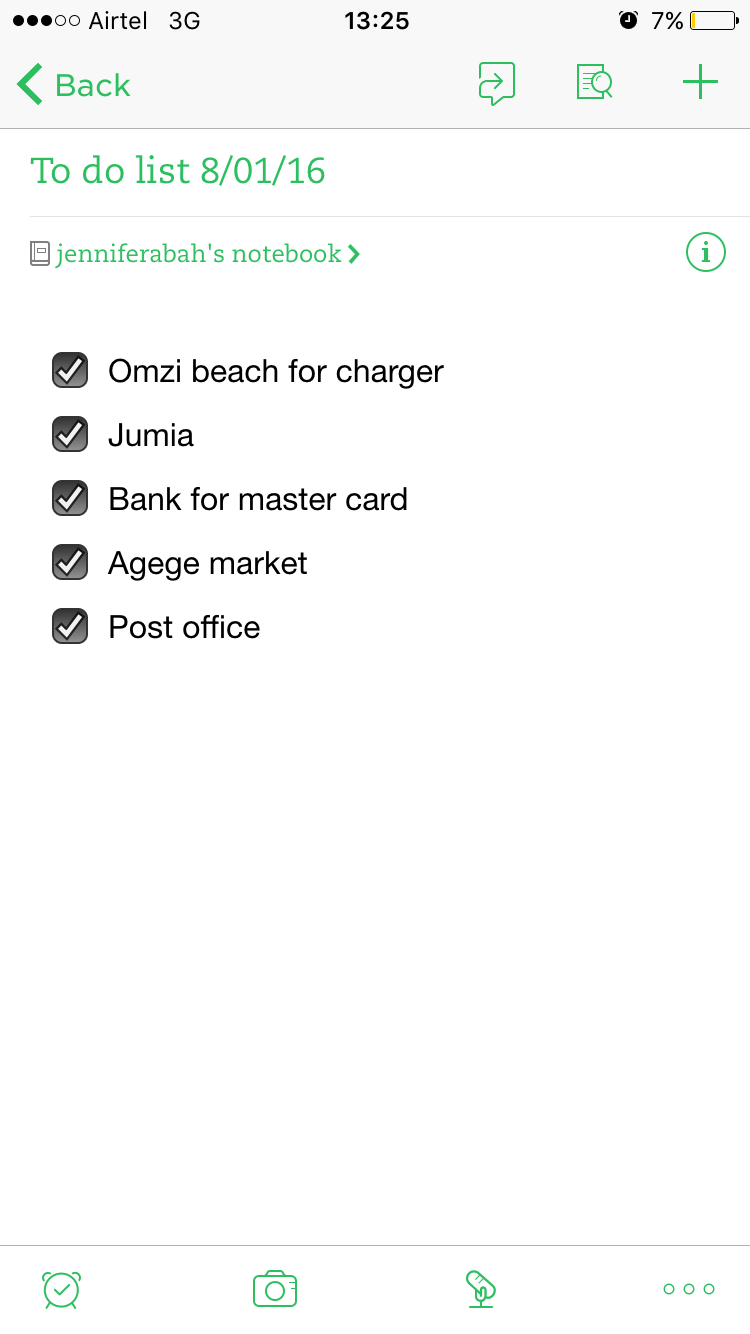Uncheck the Post office item
Screen dimensions: 750x1334
pos(70,627)
